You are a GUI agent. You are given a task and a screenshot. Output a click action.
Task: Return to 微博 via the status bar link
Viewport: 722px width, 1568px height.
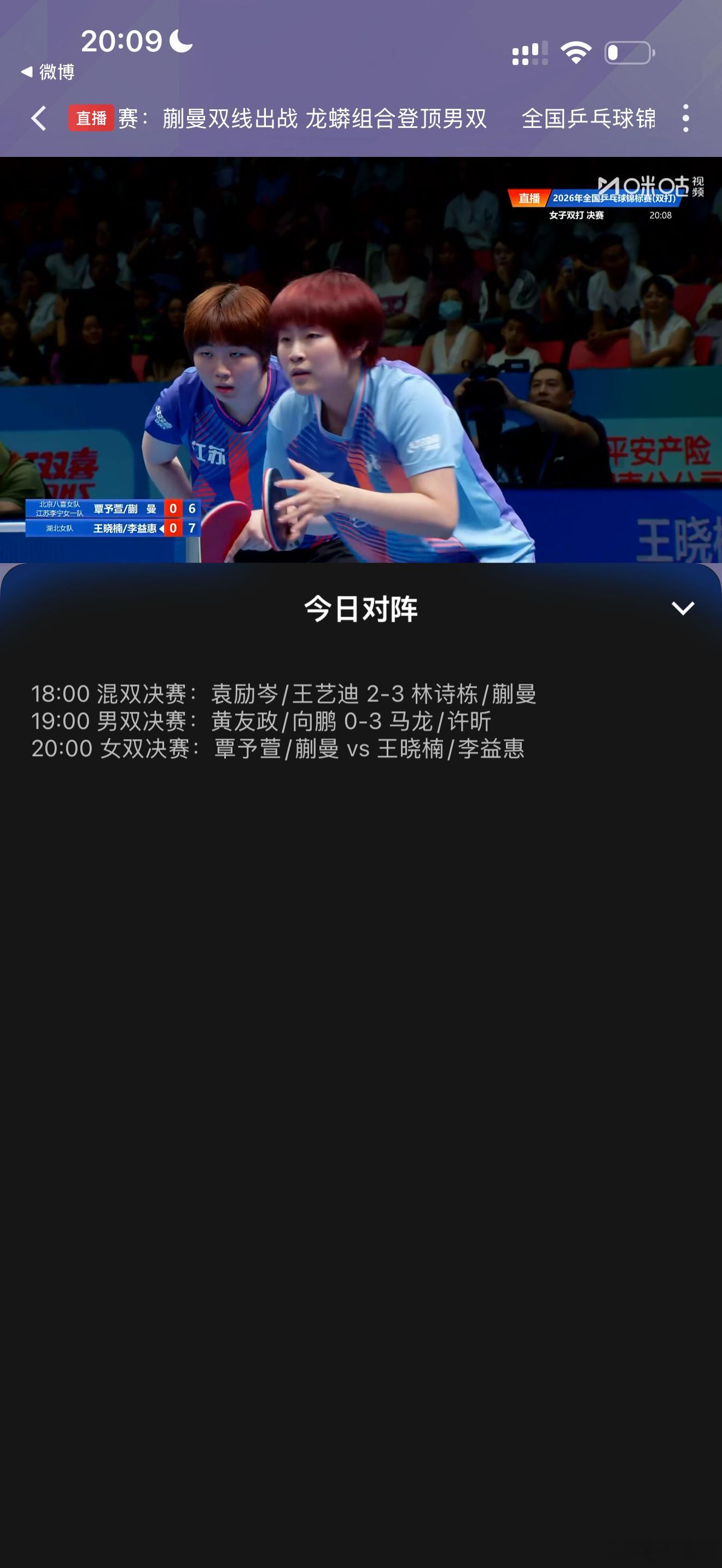pyautogui.click(x=48, y=72)
